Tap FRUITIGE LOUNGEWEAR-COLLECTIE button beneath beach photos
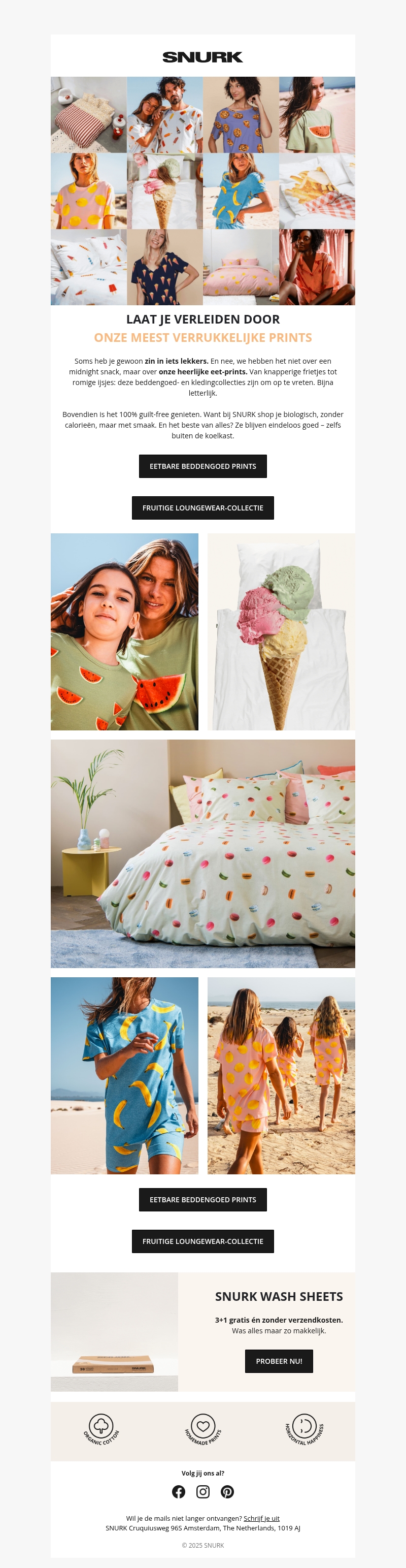 click(202, 1241)
